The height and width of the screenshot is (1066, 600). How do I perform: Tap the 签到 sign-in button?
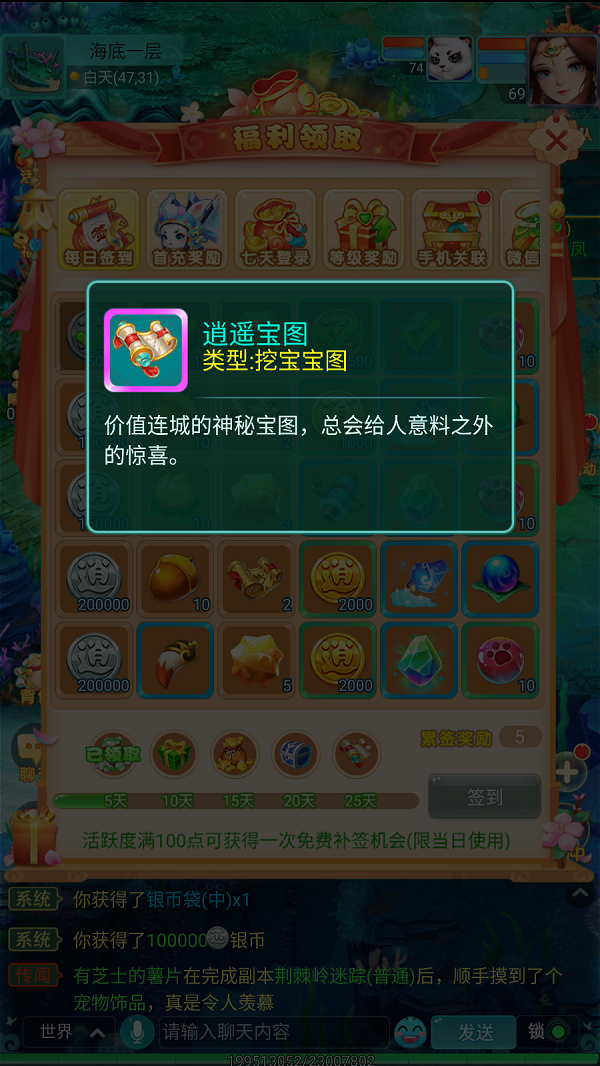click(485, 797)
